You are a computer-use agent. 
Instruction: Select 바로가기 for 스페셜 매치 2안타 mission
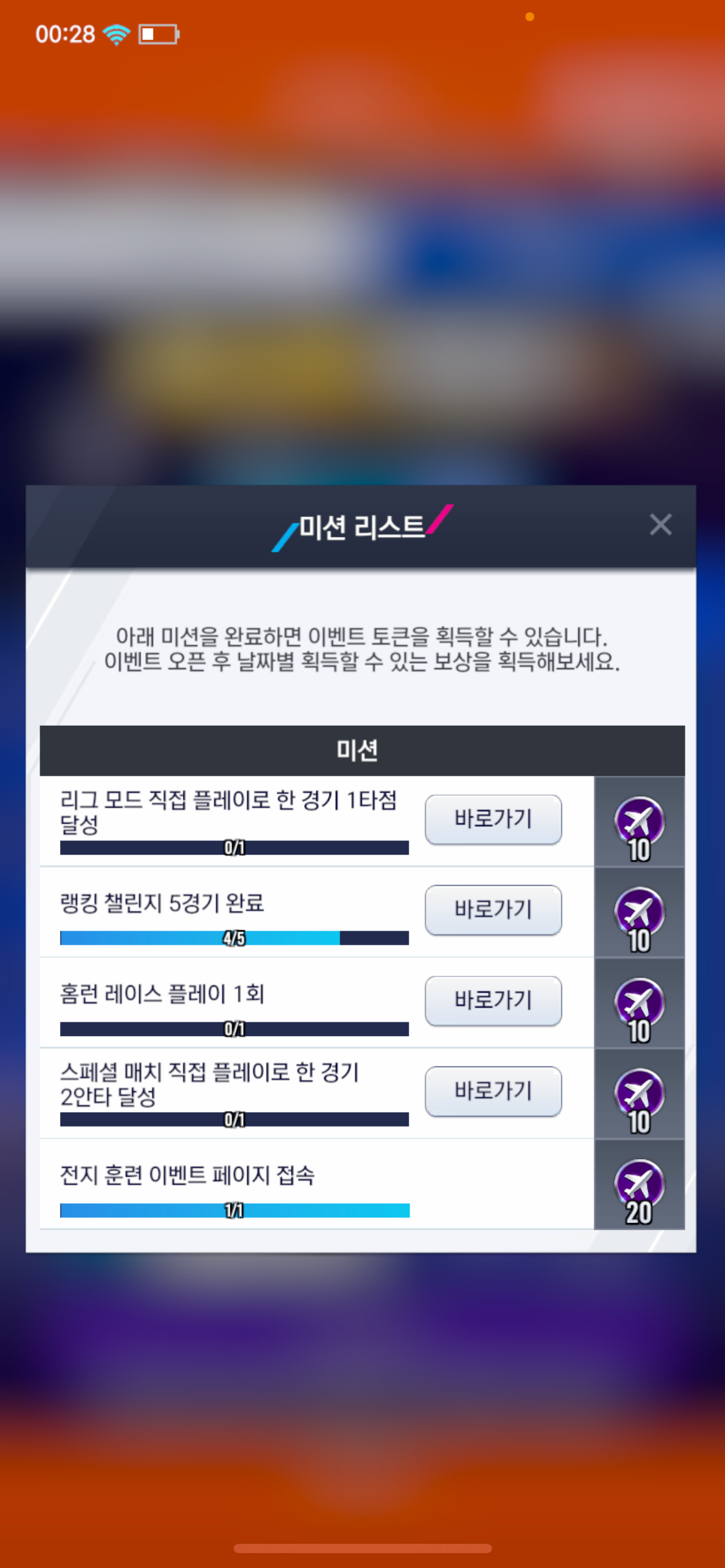[493, 1091]
